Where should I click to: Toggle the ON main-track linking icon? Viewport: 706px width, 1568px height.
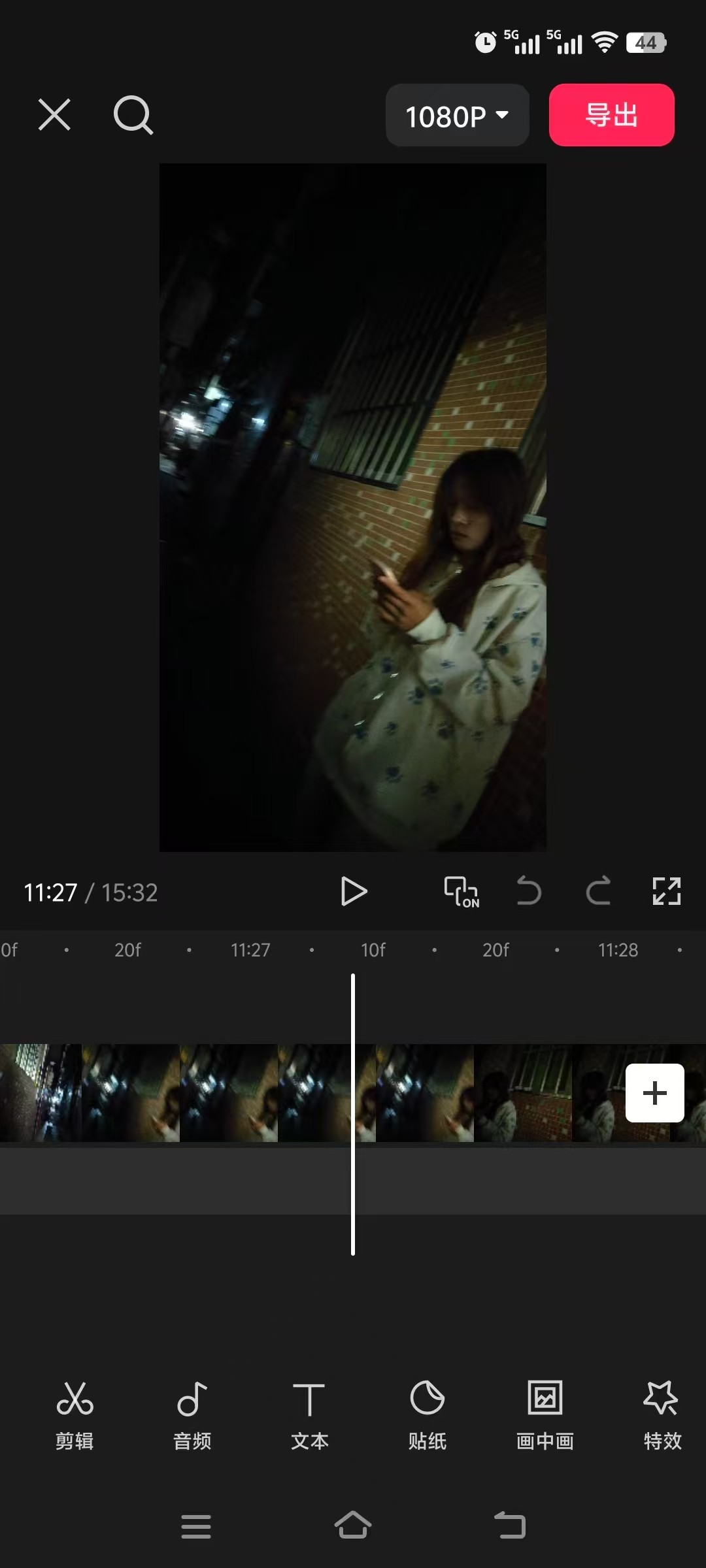(462, 892)
